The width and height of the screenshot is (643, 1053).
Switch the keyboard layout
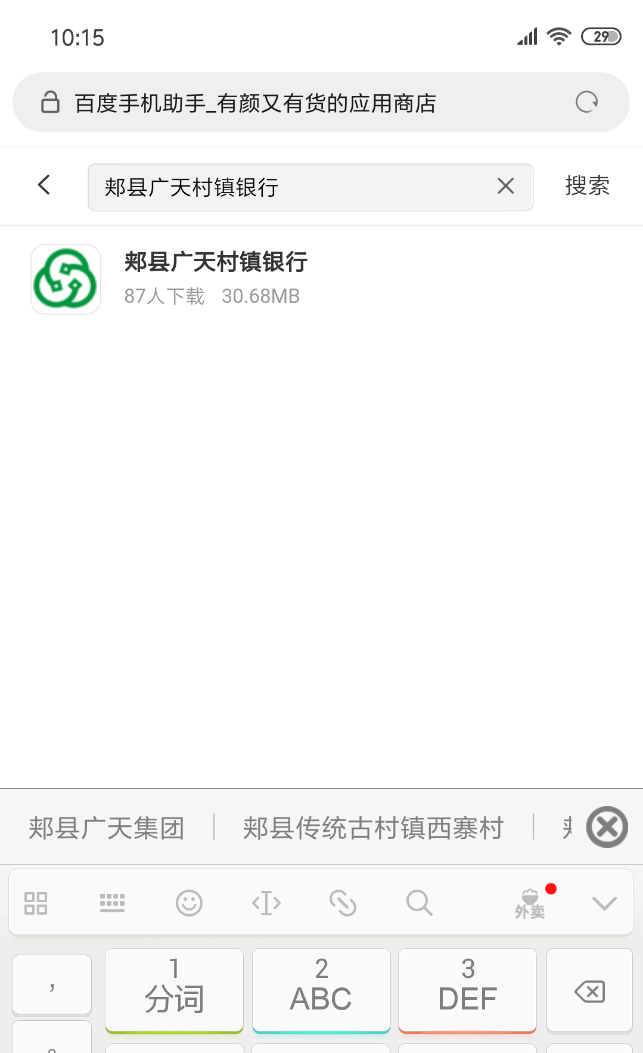112,904
